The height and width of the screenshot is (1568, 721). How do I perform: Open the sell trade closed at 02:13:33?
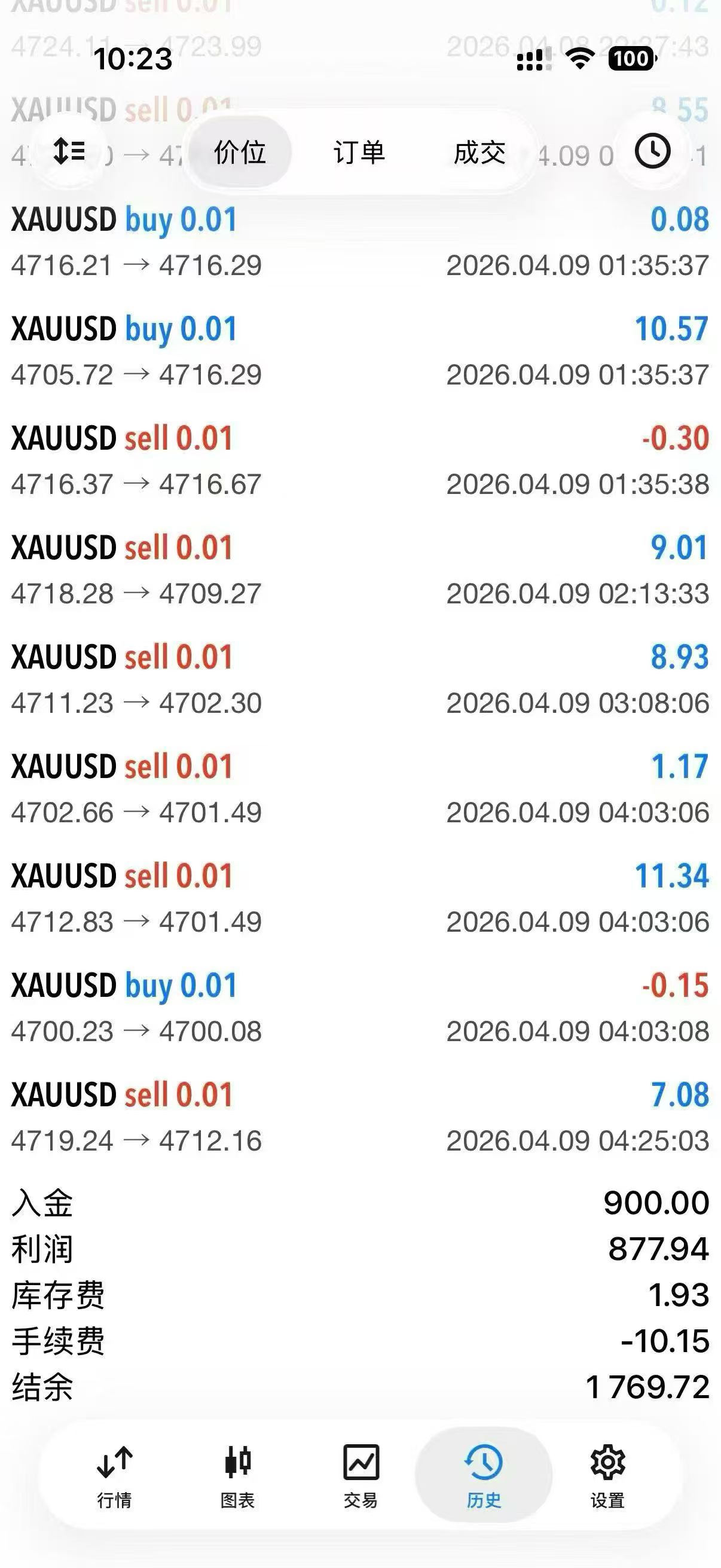coord(360,571)
